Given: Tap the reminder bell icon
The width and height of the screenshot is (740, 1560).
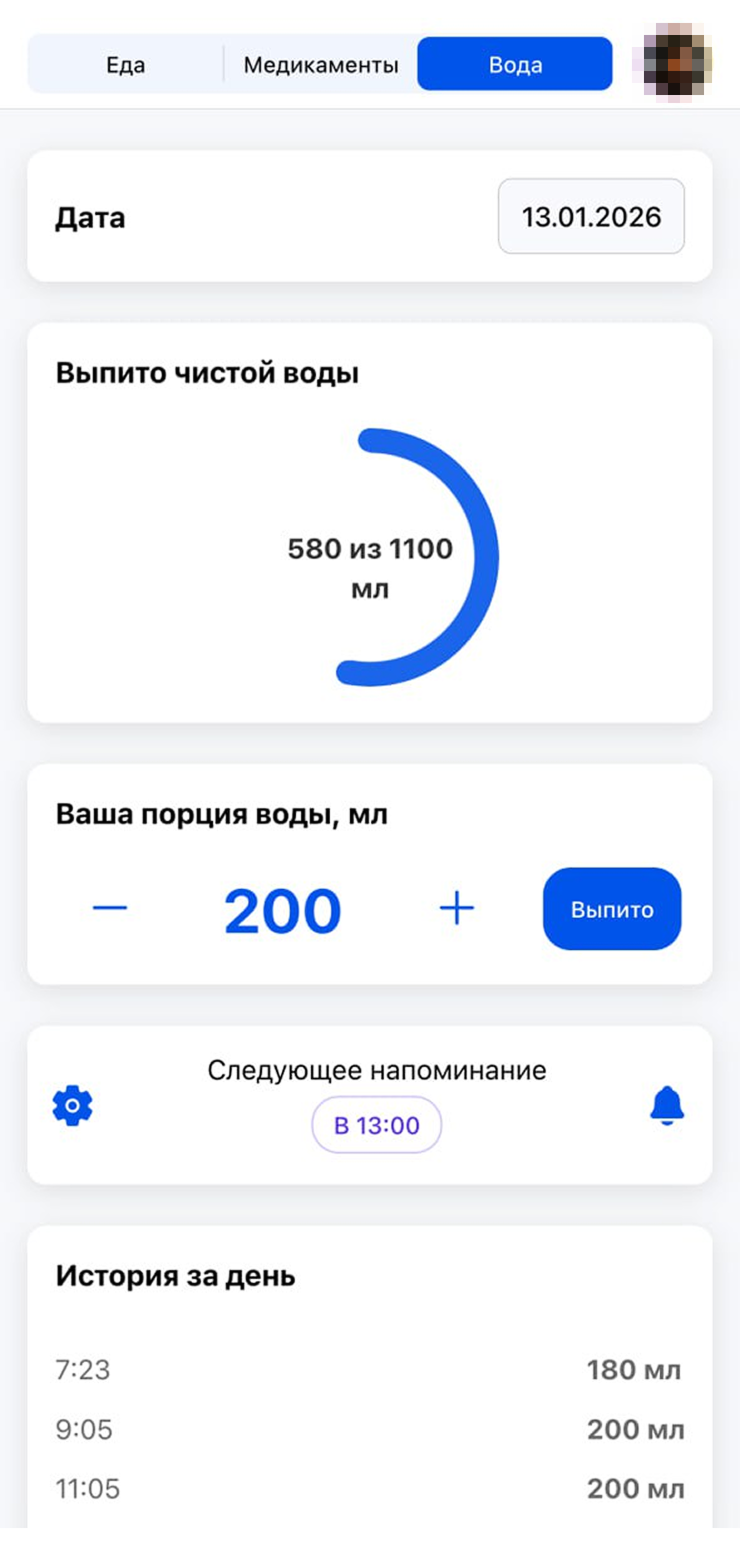Looking at the screenshot, I should [668, 1106].
